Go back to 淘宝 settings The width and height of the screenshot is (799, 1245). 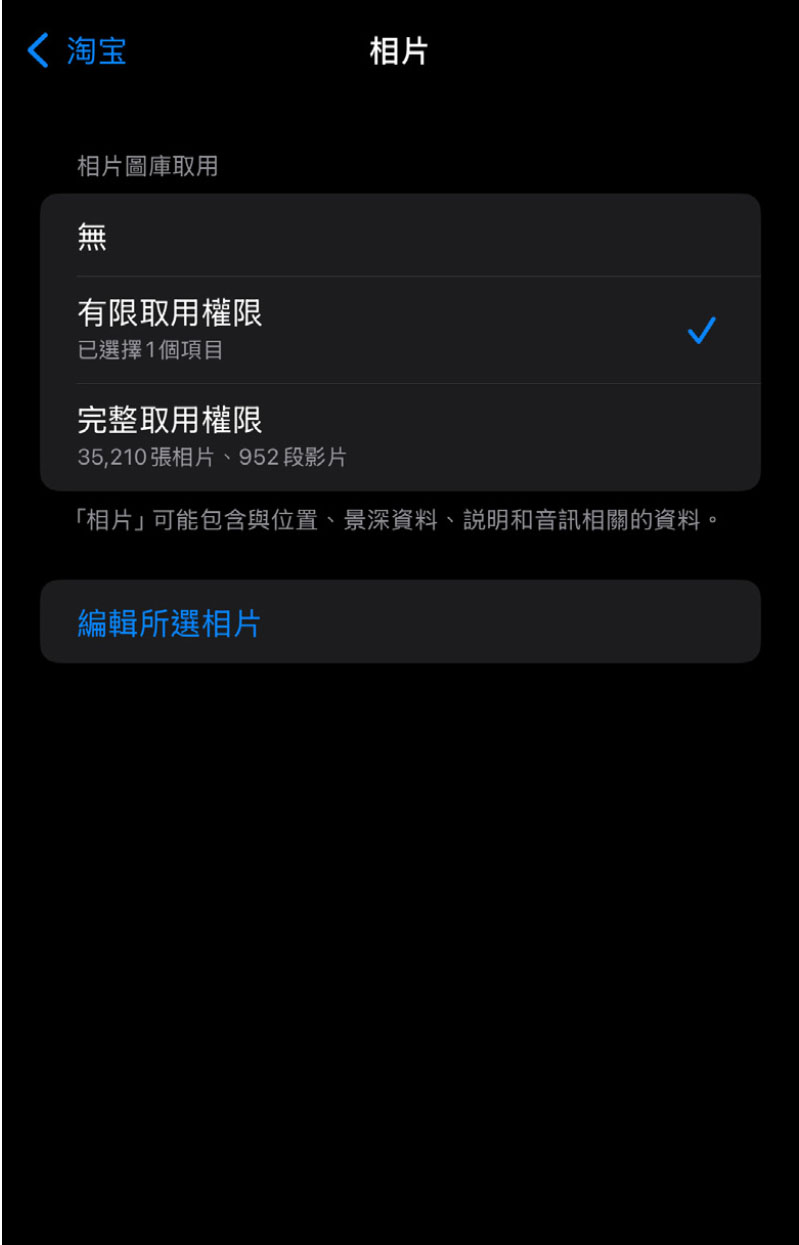coord(78,51)
